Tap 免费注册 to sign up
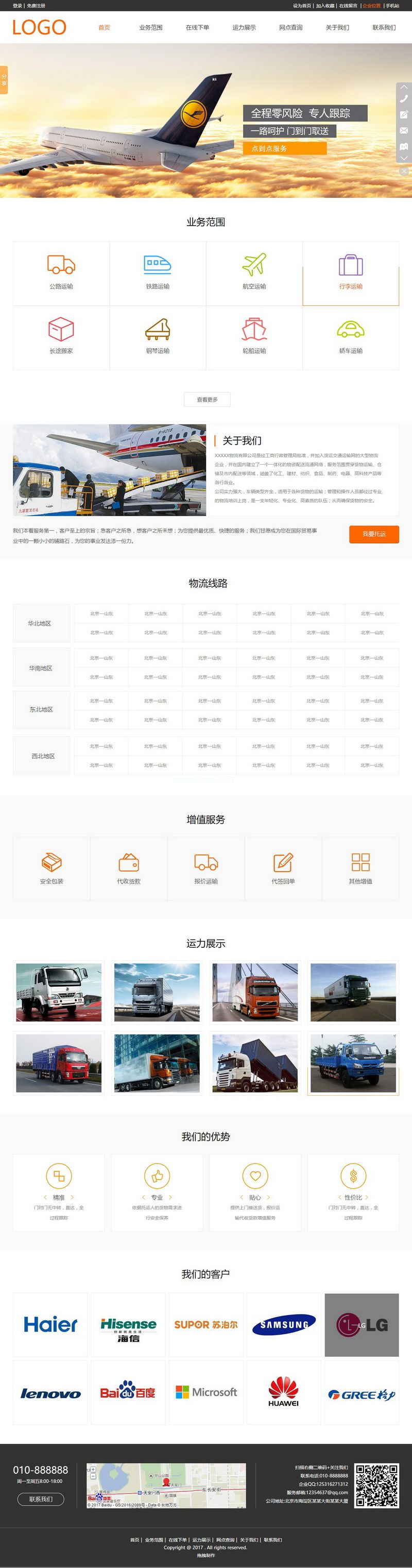Viewport: 412px width, 1568px height. (x=36, y=6)
